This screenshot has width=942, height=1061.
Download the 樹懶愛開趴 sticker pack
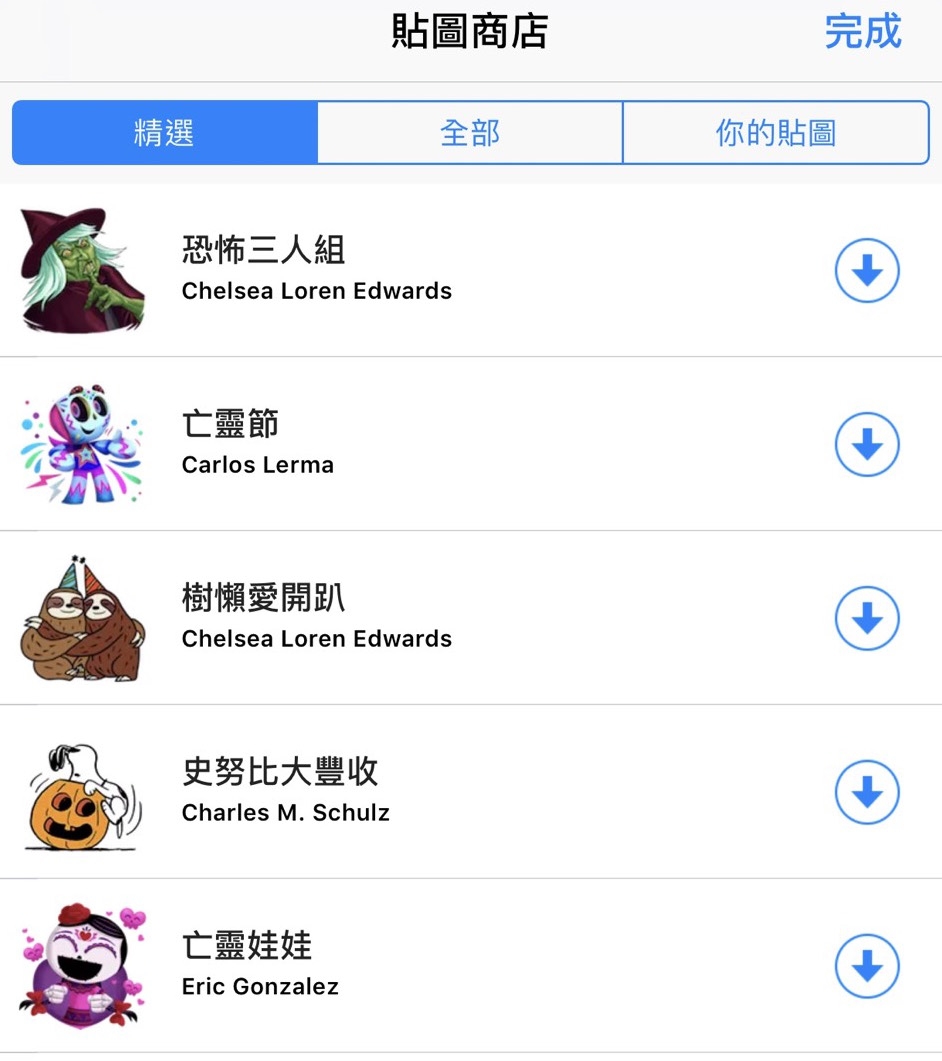click(866, 618)
